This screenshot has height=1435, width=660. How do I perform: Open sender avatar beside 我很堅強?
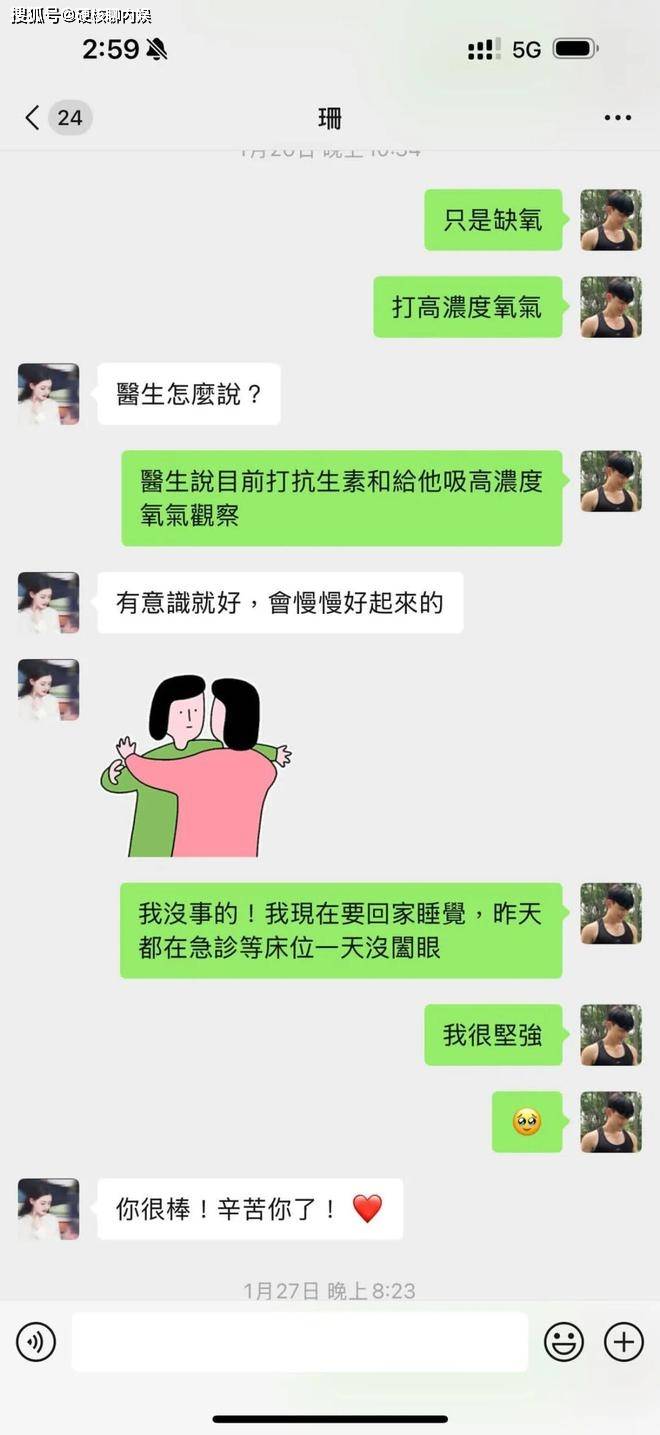pos(610,1035)
